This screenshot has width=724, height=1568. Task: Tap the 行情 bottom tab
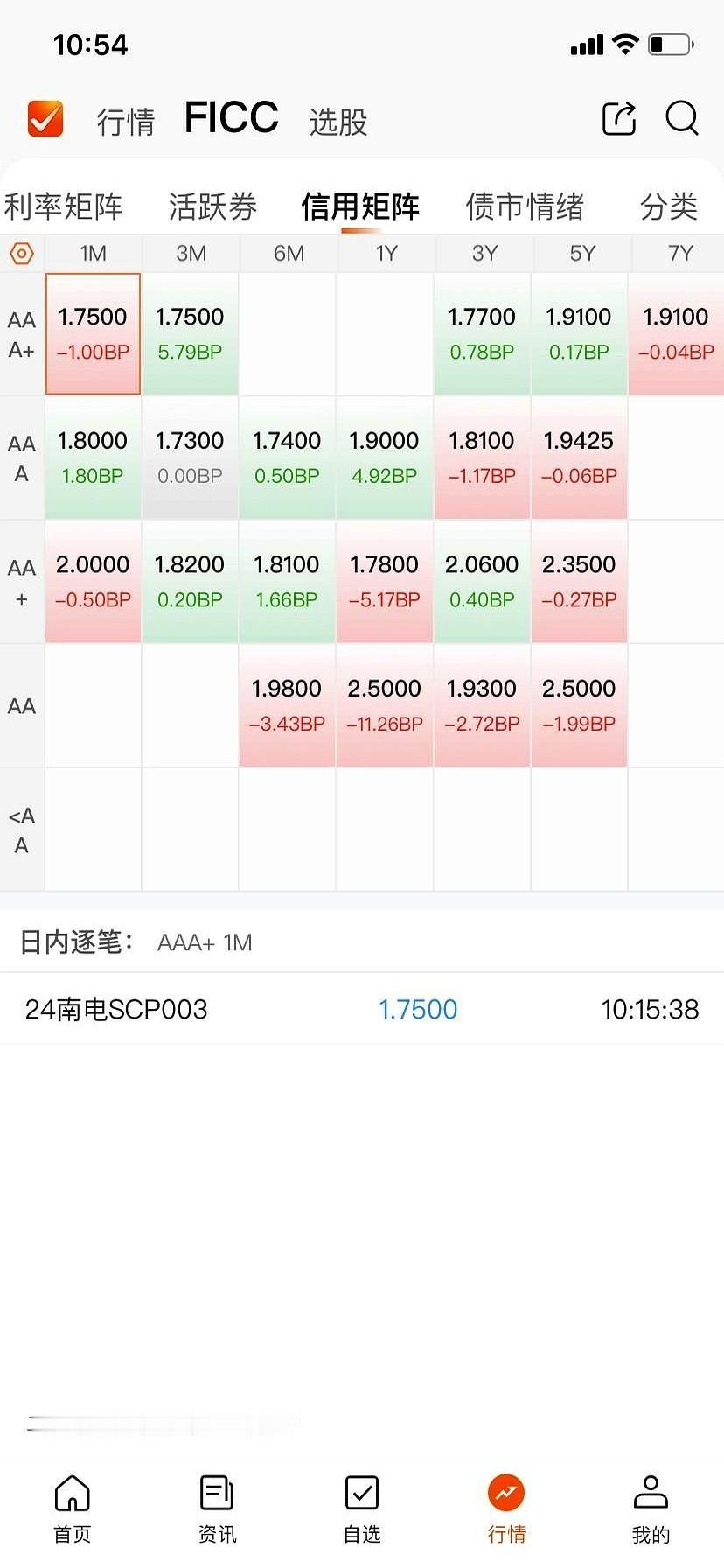[x=506, y=1509]
